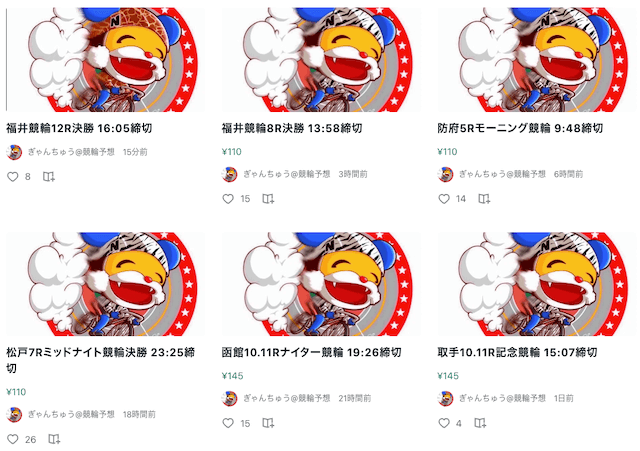Viewport: 640px width, 451px height.
Task: Like the 松戸7Rミッドナイト競輪決勝 post
Action: 13,439
